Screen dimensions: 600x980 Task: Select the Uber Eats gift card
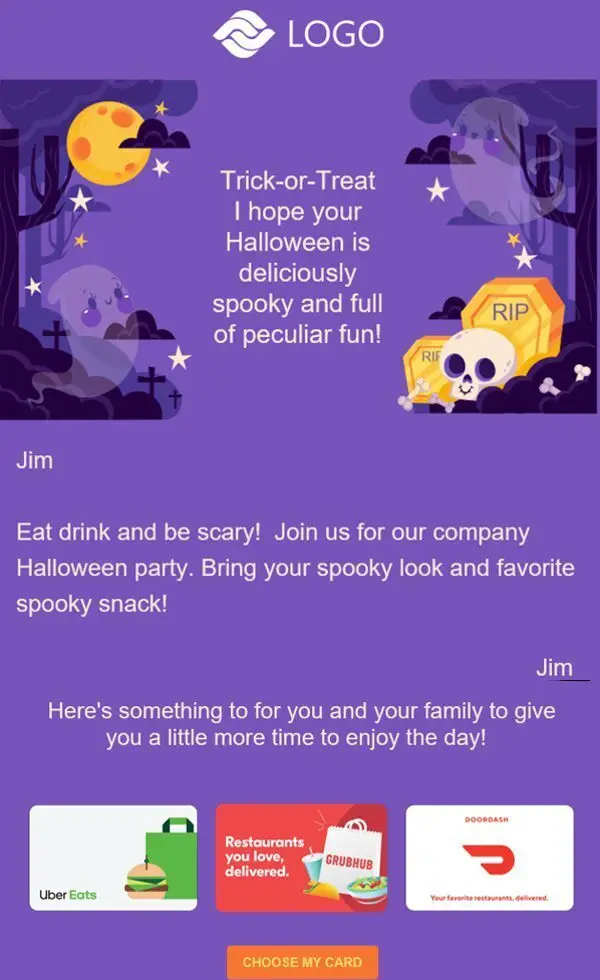[x=113, y=858]
